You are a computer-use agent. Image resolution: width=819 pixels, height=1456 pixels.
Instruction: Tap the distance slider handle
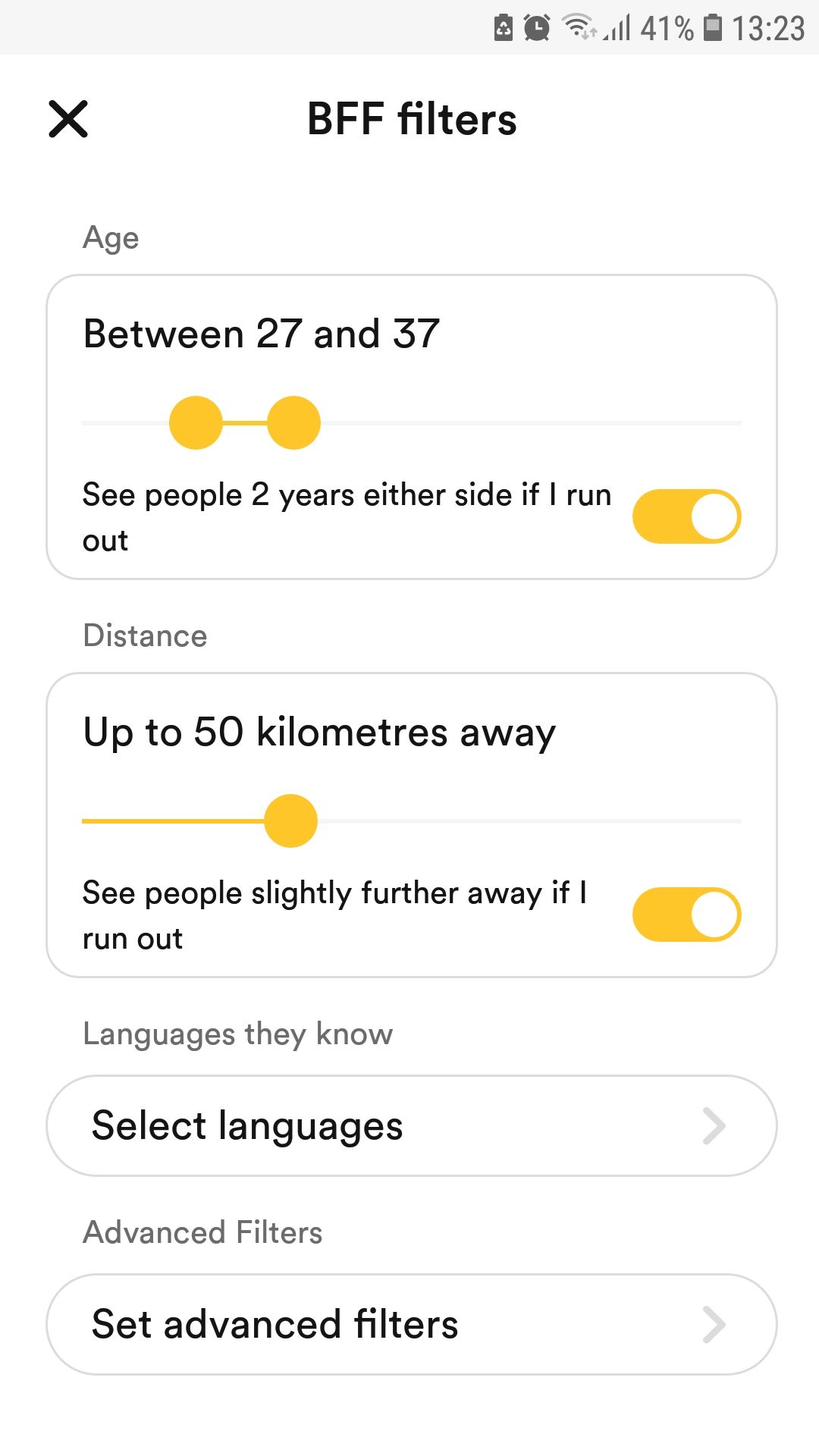point(290,821)
